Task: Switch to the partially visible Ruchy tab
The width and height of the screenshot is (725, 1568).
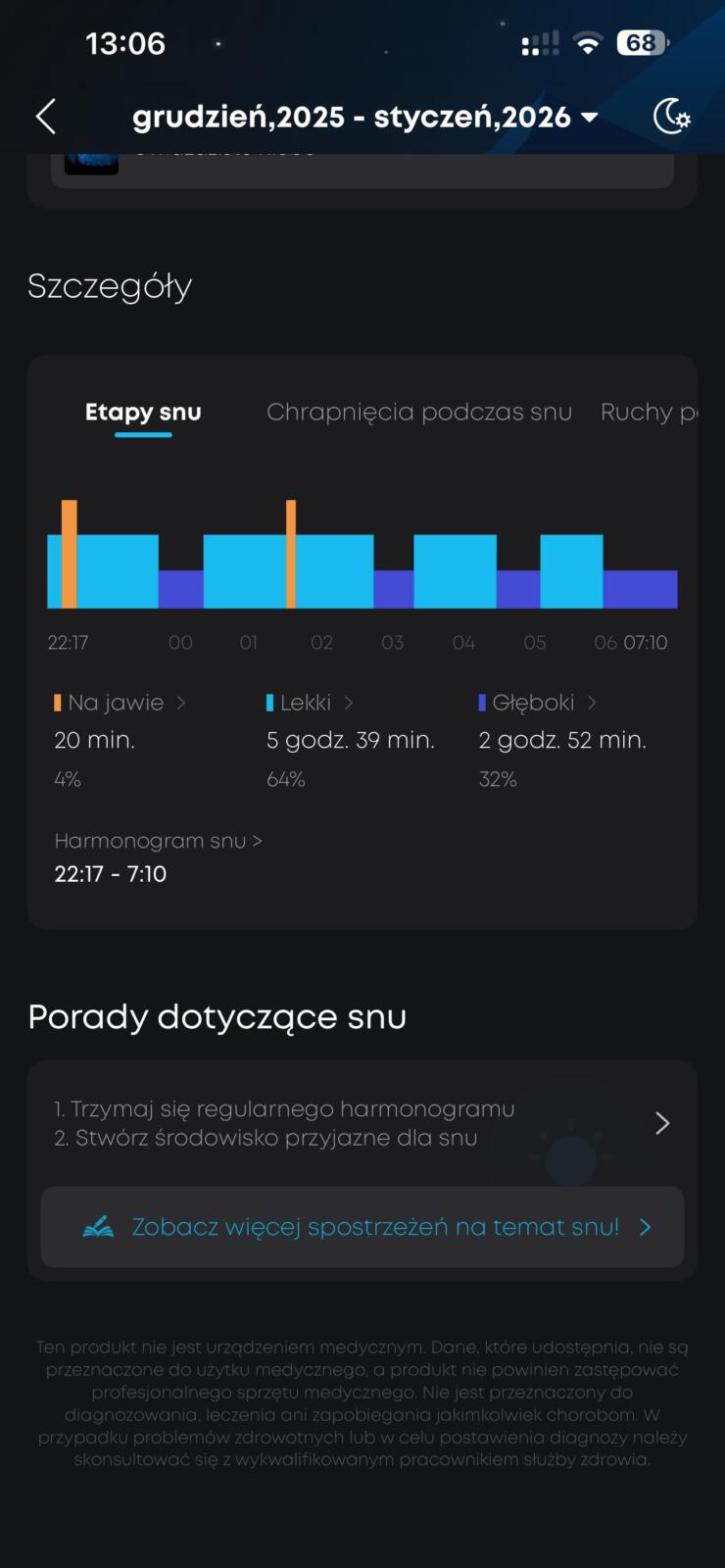Action: pos(649,412)
